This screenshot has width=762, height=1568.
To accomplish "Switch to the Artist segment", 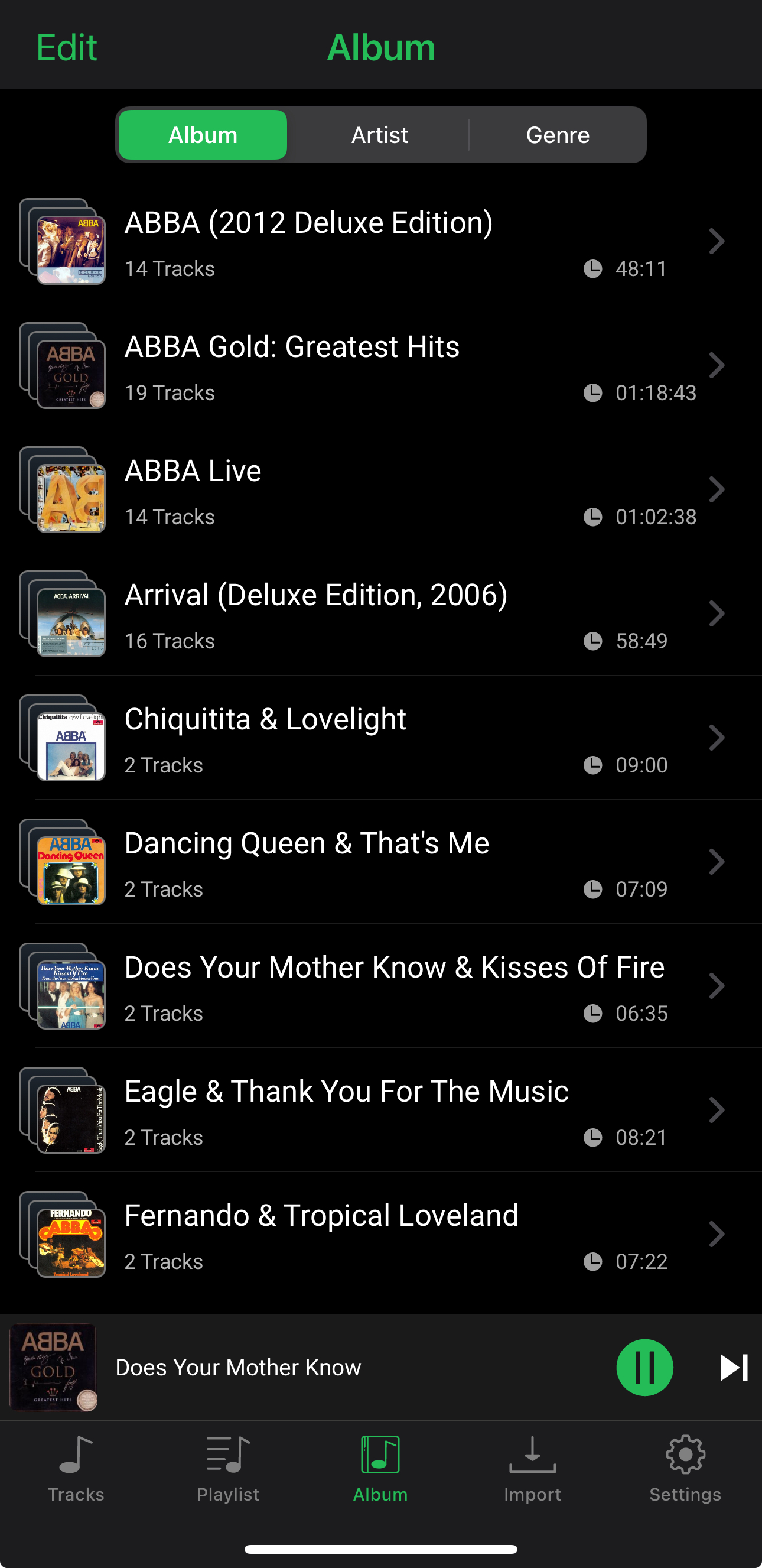I will click(x=379, y=135).
